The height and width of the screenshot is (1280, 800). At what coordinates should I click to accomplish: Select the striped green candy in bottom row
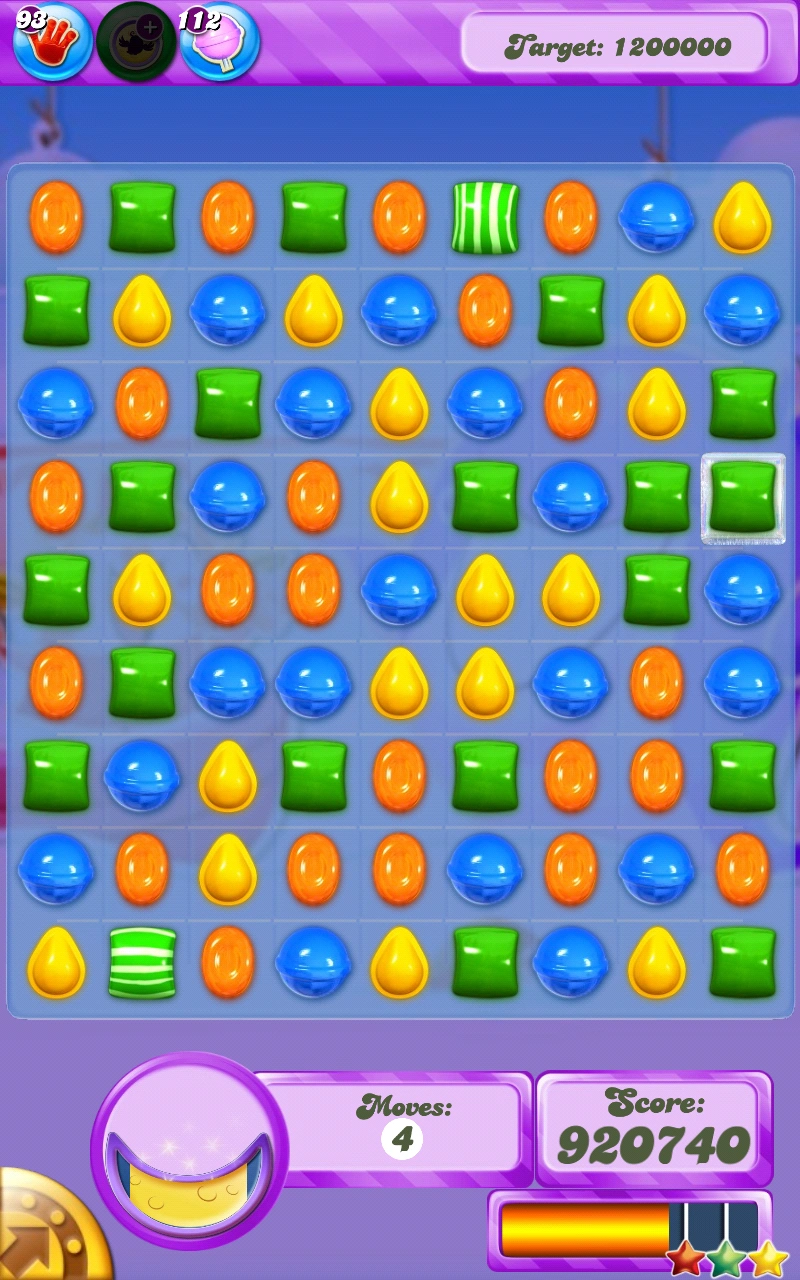141,962
